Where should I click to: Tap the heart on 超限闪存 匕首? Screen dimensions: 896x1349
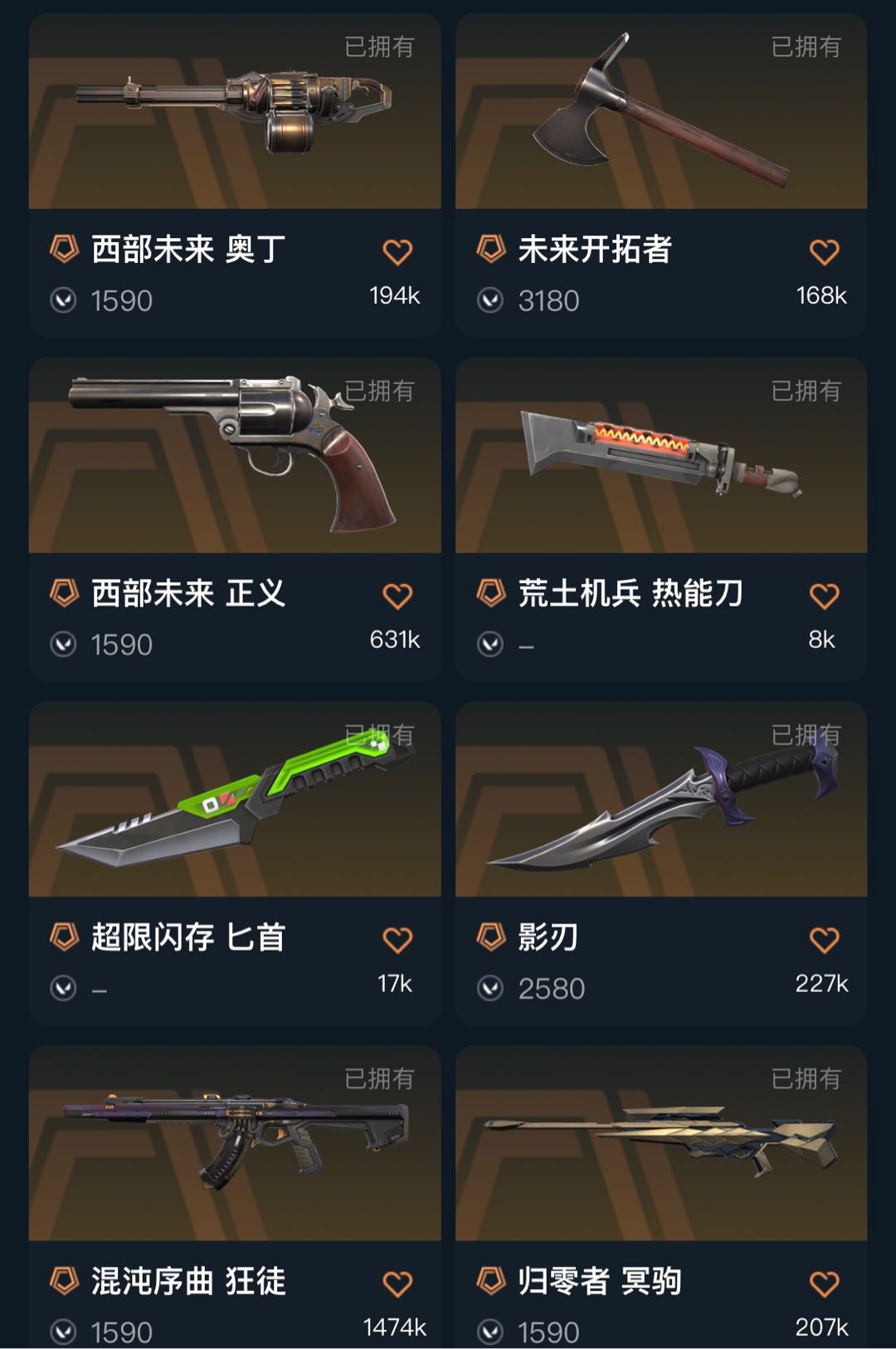pos(397,940)
